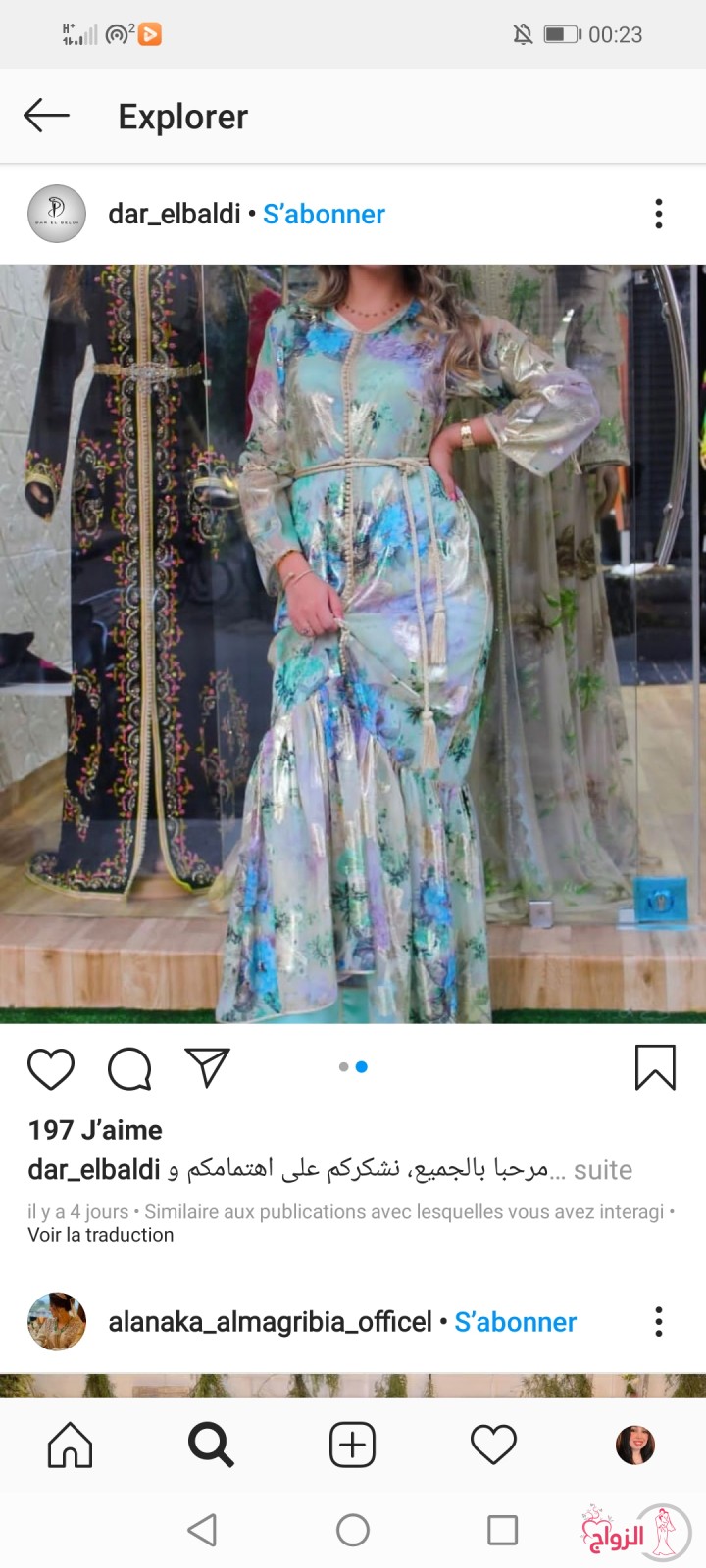View the 197 J'aime likes list
The width and height of the screenshot is (706, 1568).
coord(95,1130)
